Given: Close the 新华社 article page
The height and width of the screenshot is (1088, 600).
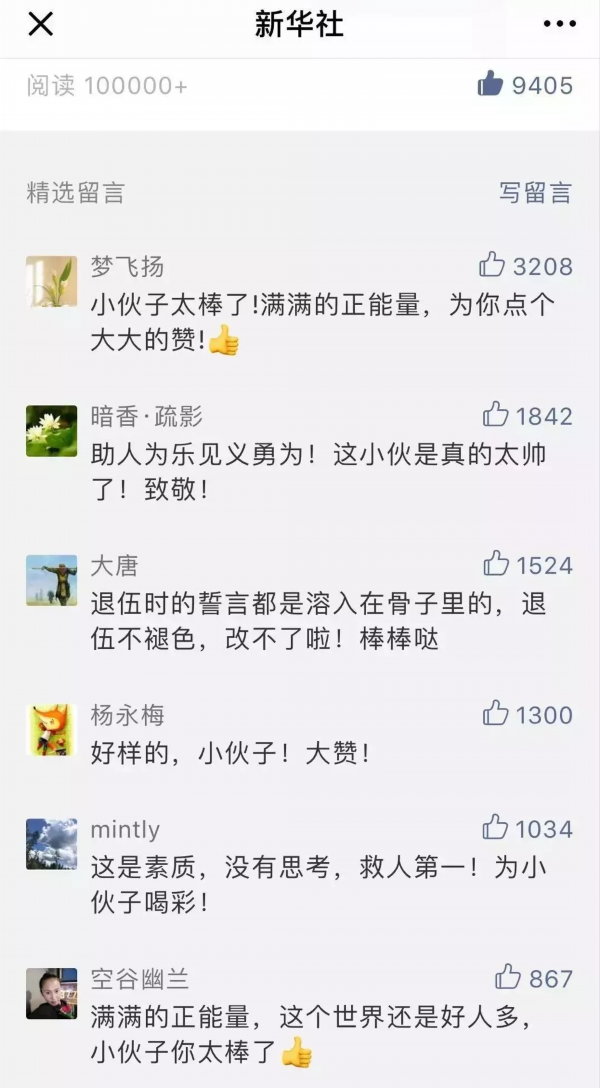Looking at the screenshot, I should click(x=40, y=24).
